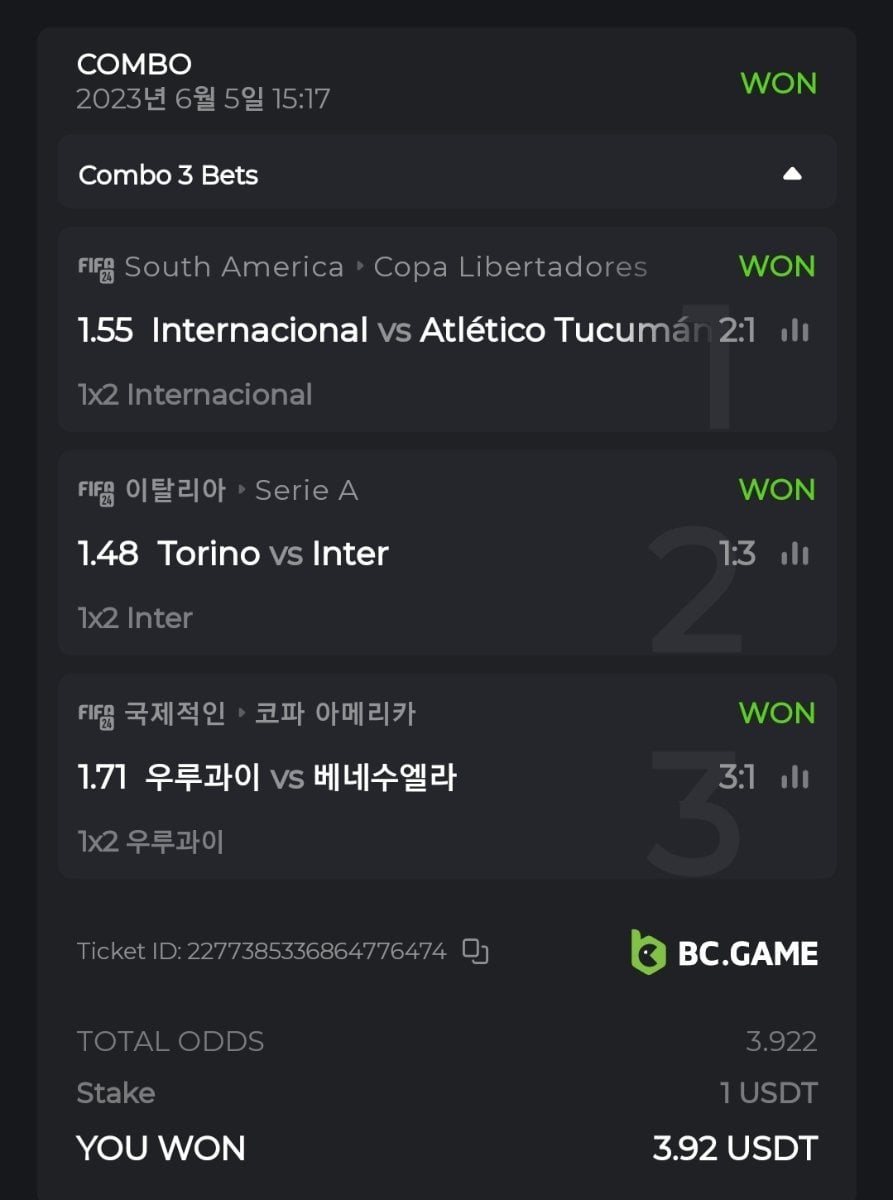Screen dimensions: 893x1200
Task: Copy the Ticket ID
Action: 475,951
